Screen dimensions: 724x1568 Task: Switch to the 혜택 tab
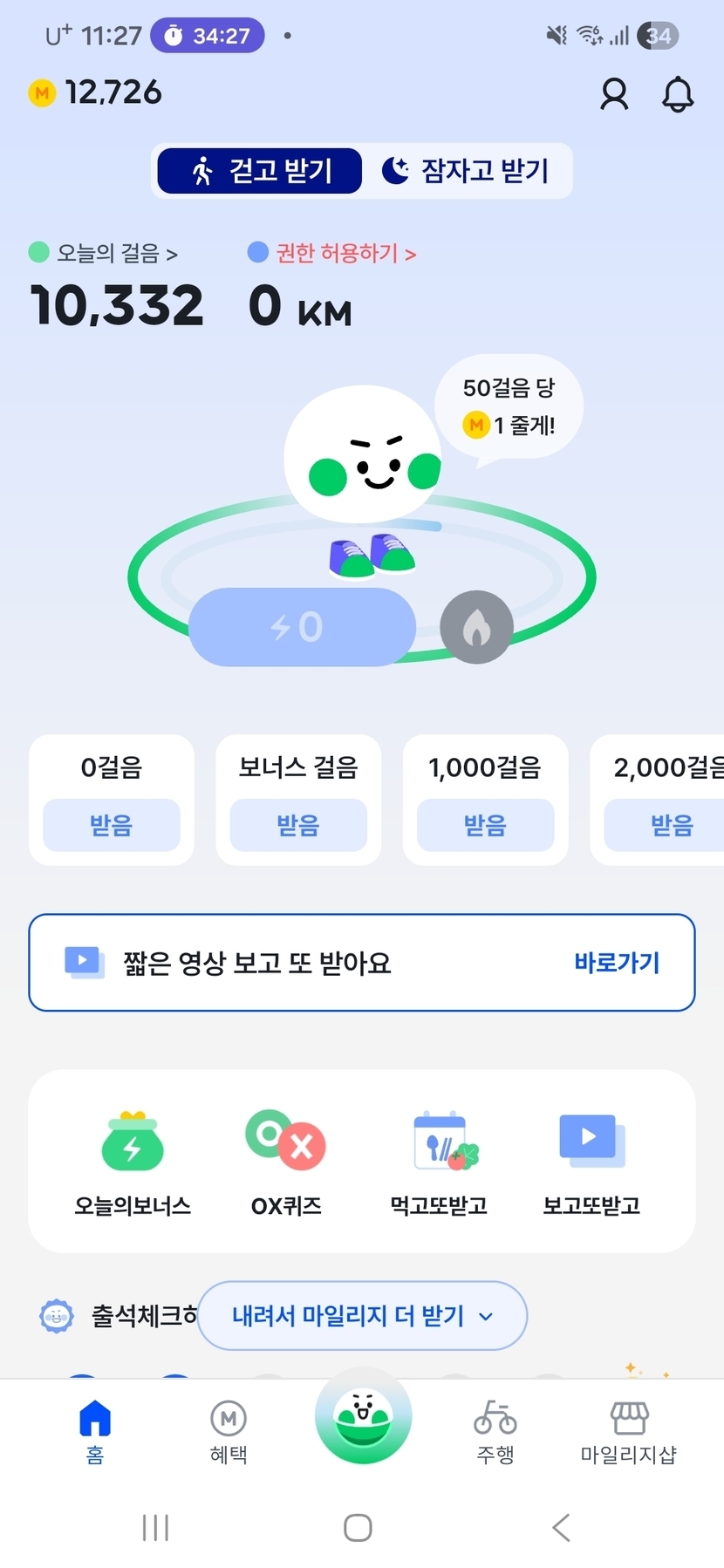point(229,1432)
